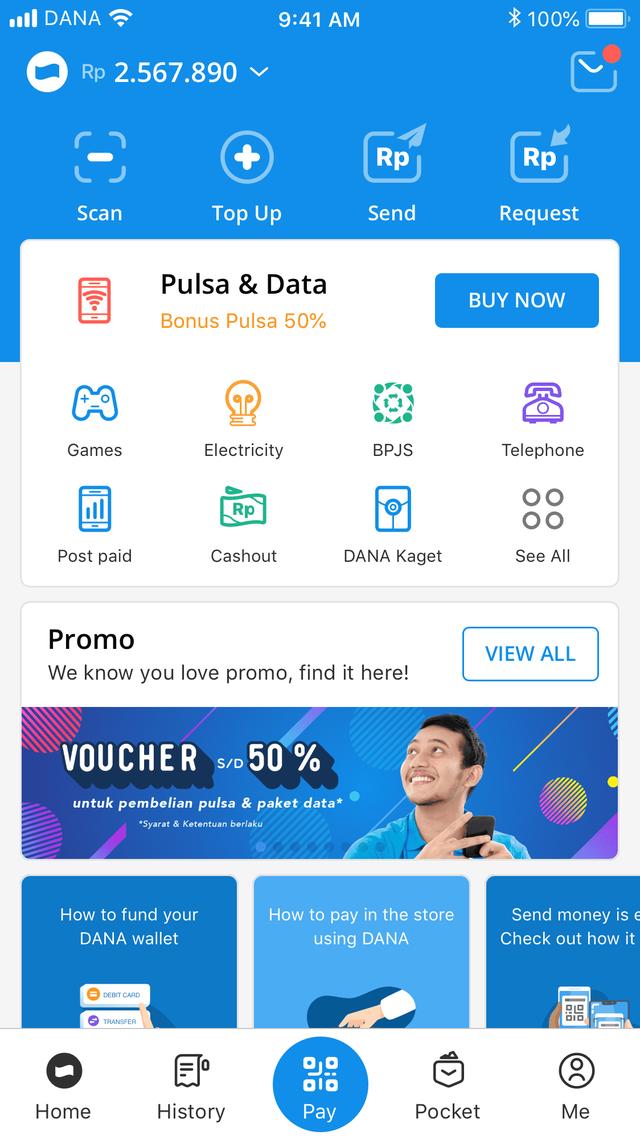Viewport: 640px width, 1139px height.
Task: Select the Cashout option
Action: pos(243,524)
